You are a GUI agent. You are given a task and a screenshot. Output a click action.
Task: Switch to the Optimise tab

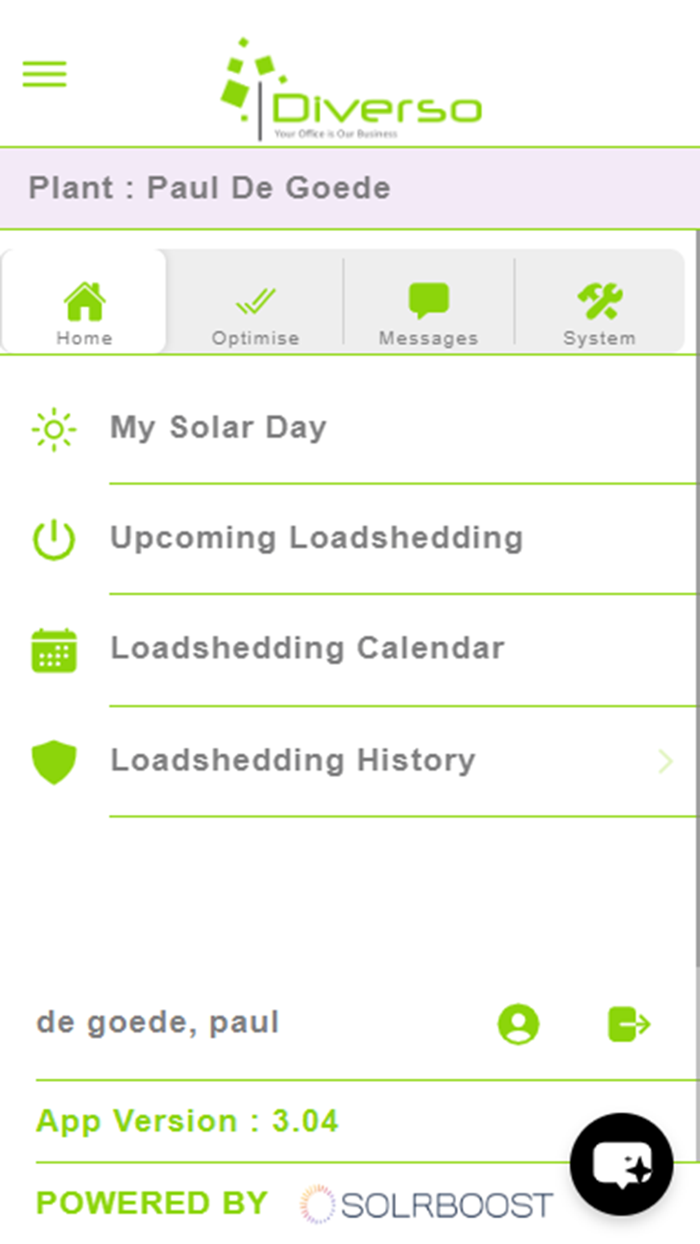point(255,312)
